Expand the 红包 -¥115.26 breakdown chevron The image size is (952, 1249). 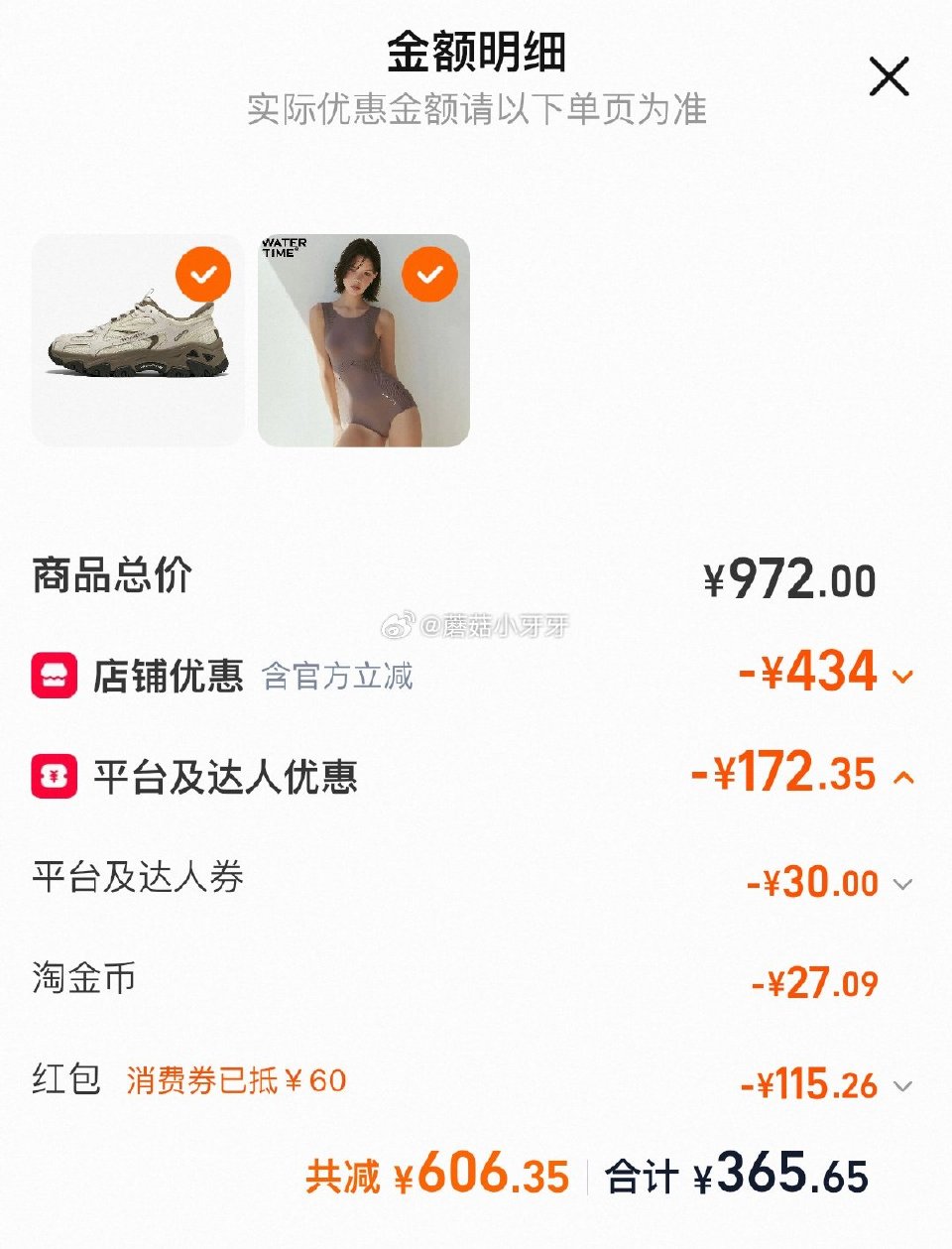point(900,1085)
